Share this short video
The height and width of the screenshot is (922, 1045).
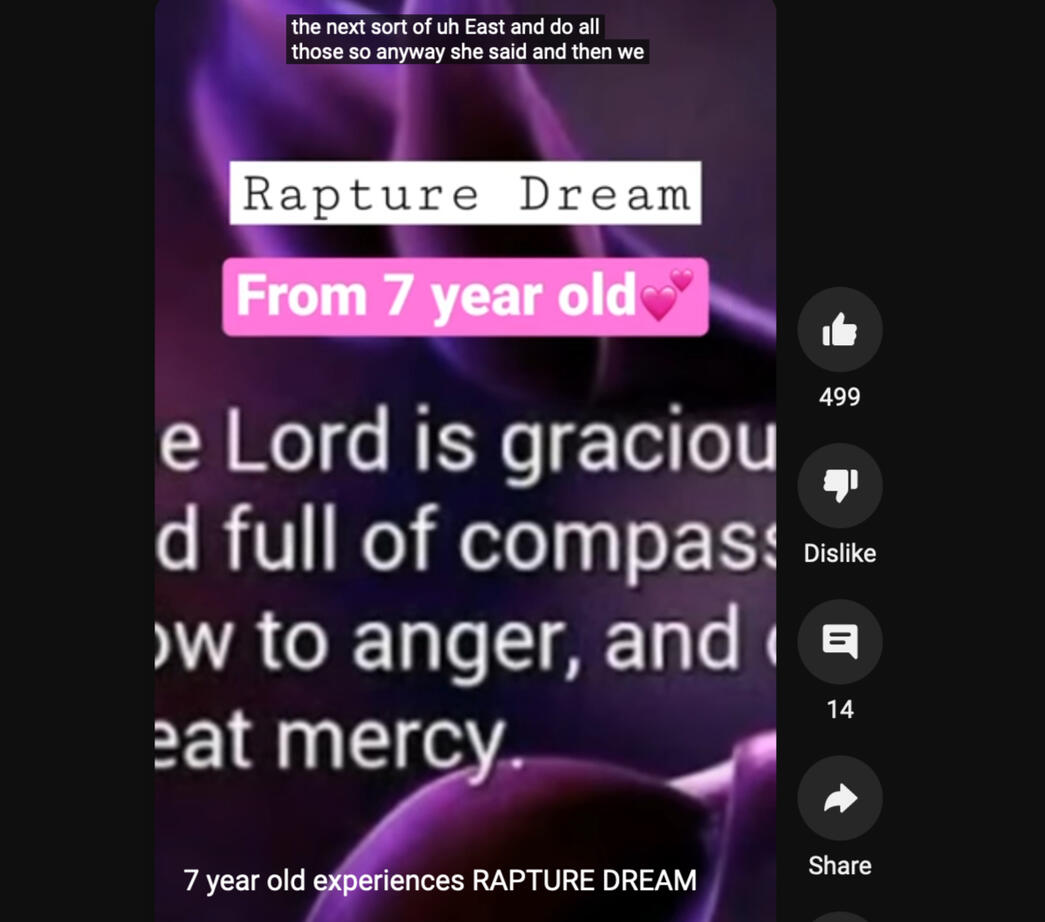coord(839,798)
